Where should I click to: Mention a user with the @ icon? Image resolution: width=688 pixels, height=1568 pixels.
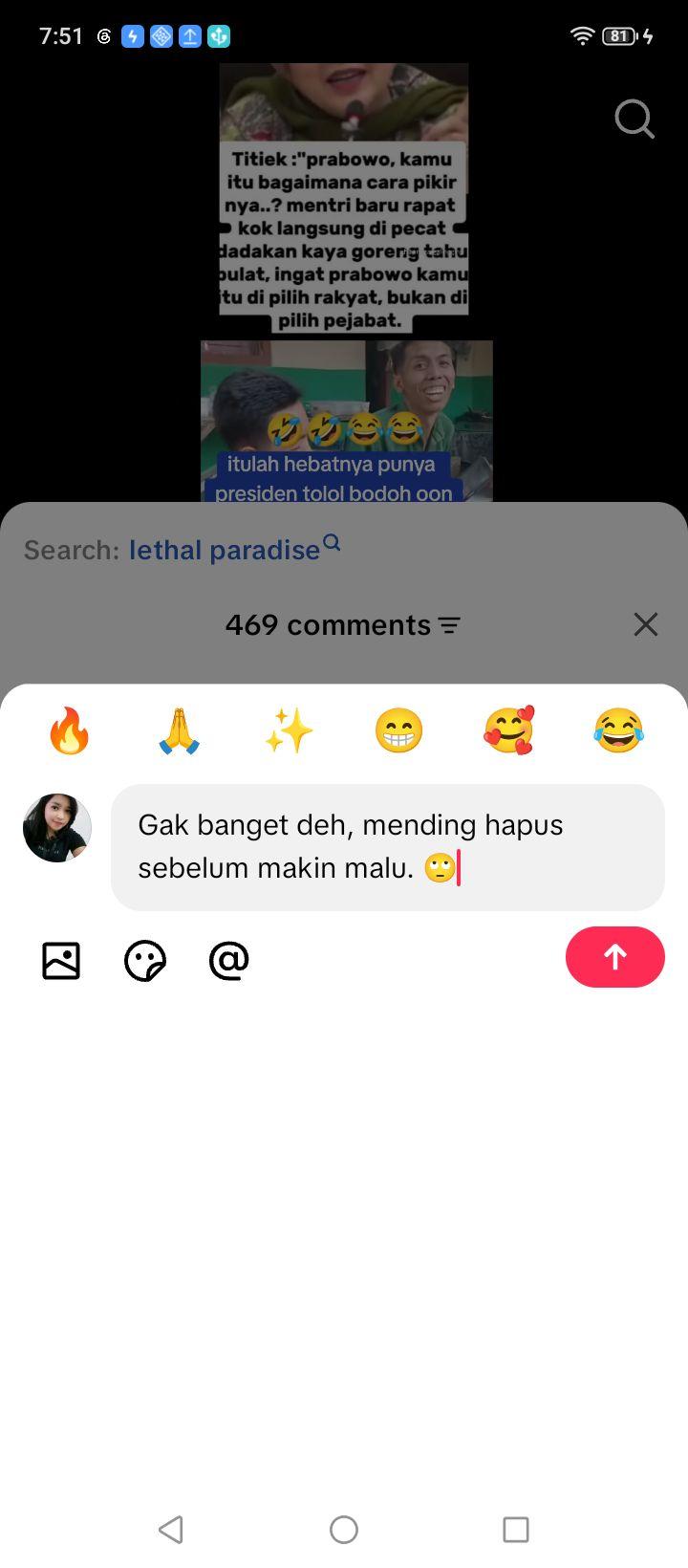coord(229,960)
